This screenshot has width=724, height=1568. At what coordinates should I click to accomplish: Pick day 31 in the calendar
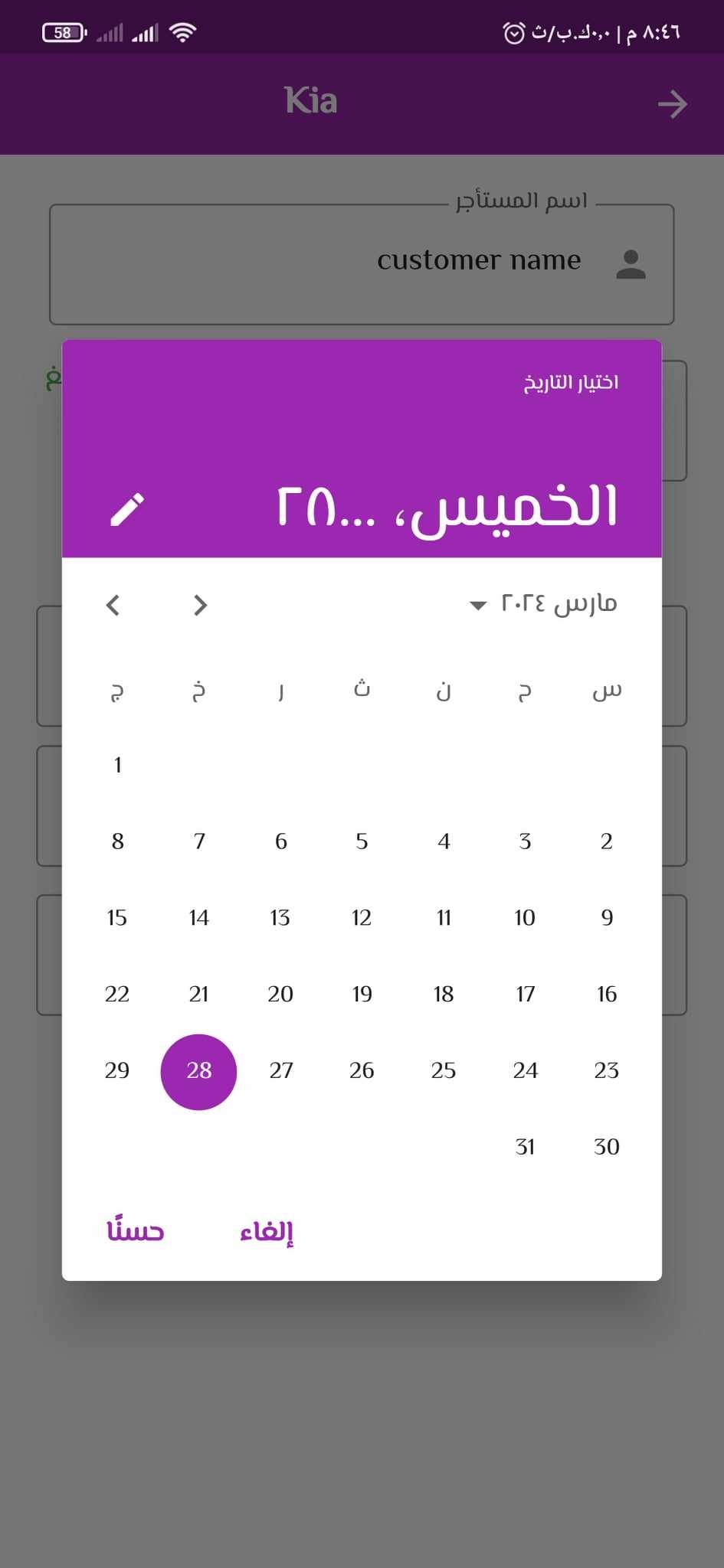[525, 1147]
